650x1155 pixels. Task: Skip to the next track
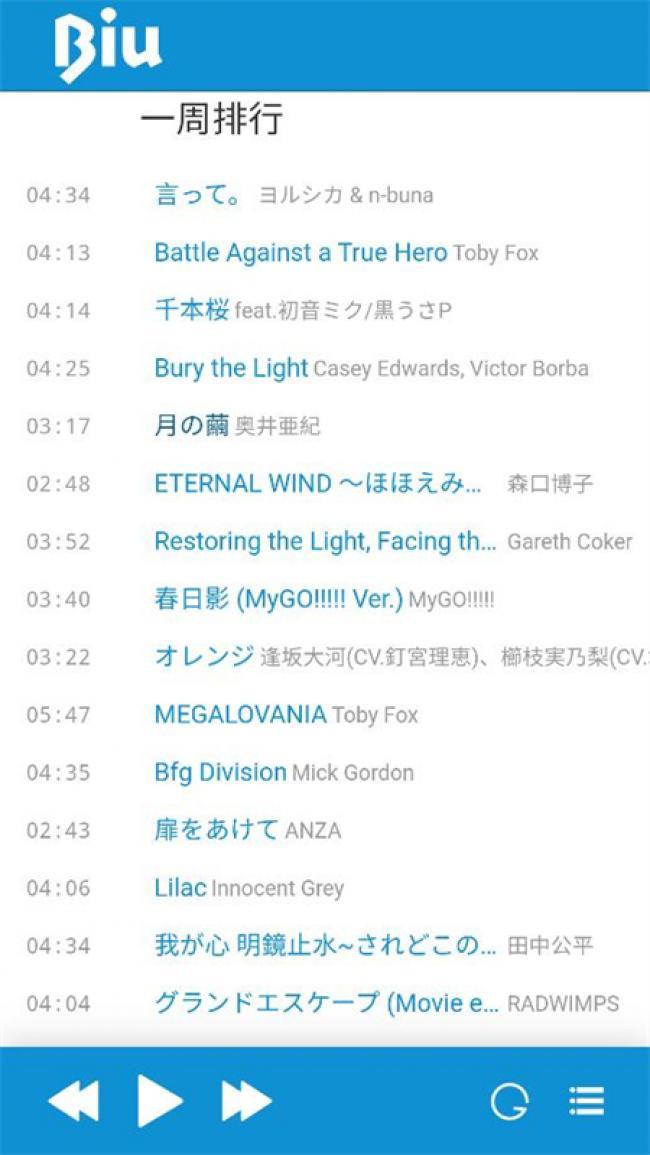[247, 1101]
